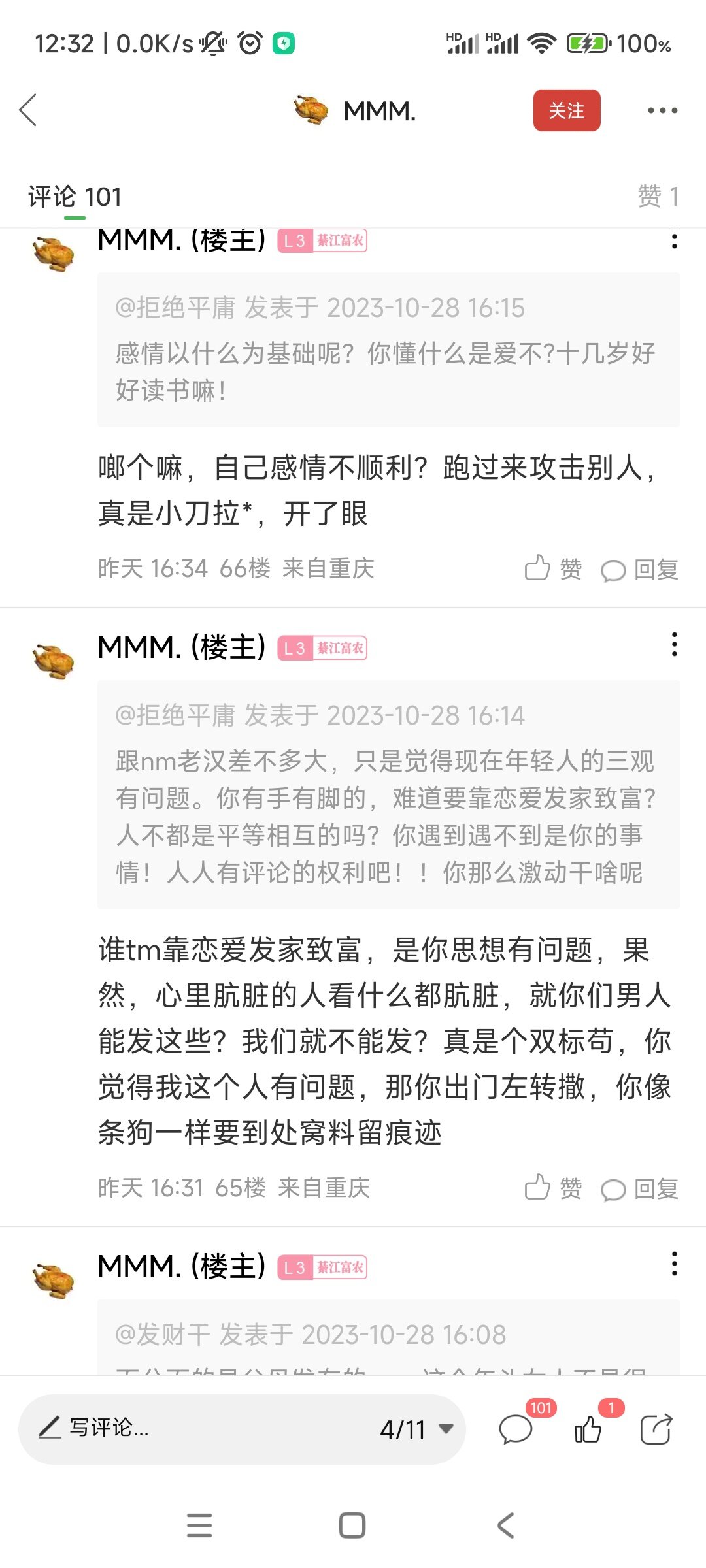
Task: Switch to the 赞 1 tab
Action: [x=658, y=196]
